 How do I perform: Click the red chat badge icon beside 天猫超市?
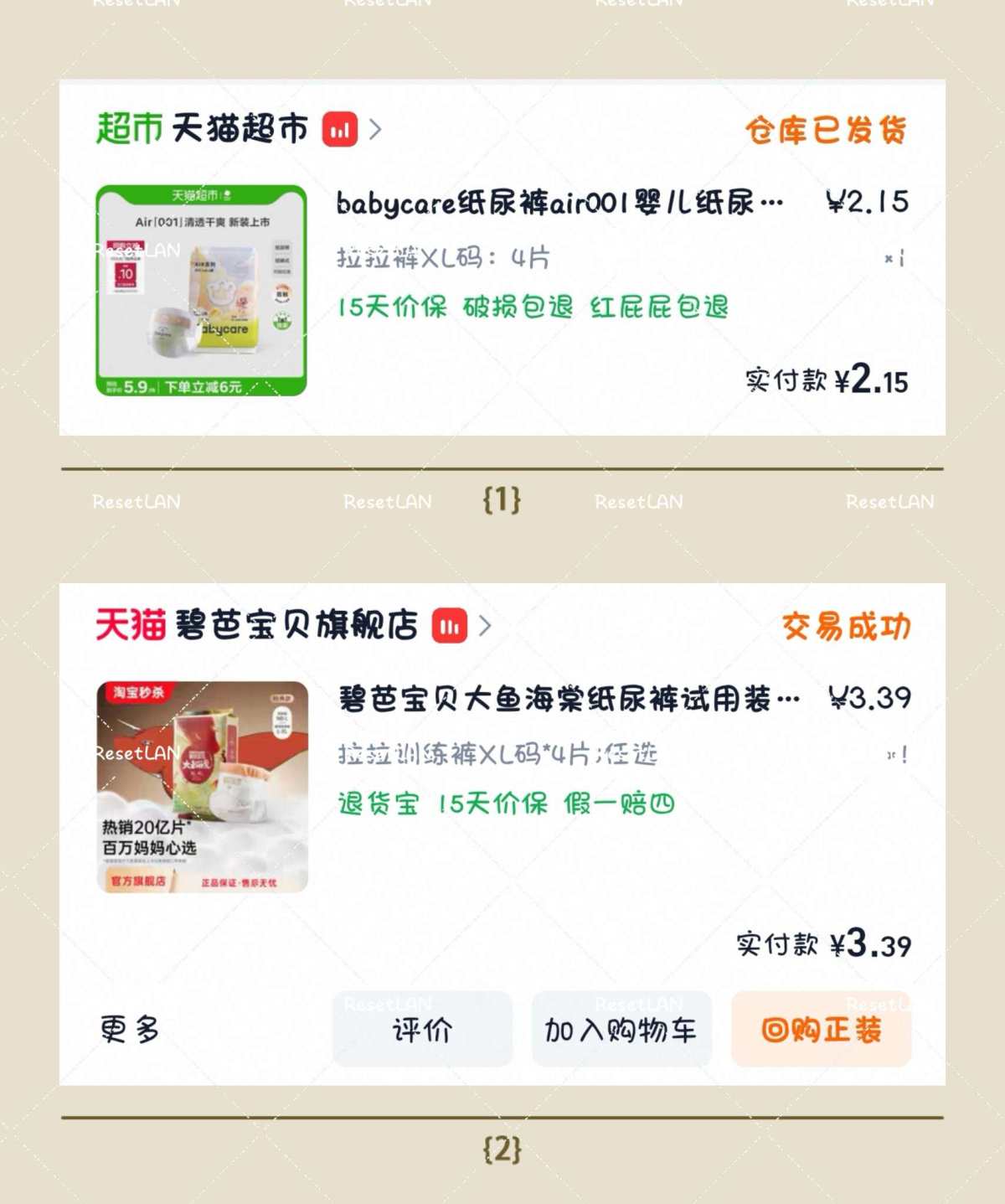pos(338,128)
